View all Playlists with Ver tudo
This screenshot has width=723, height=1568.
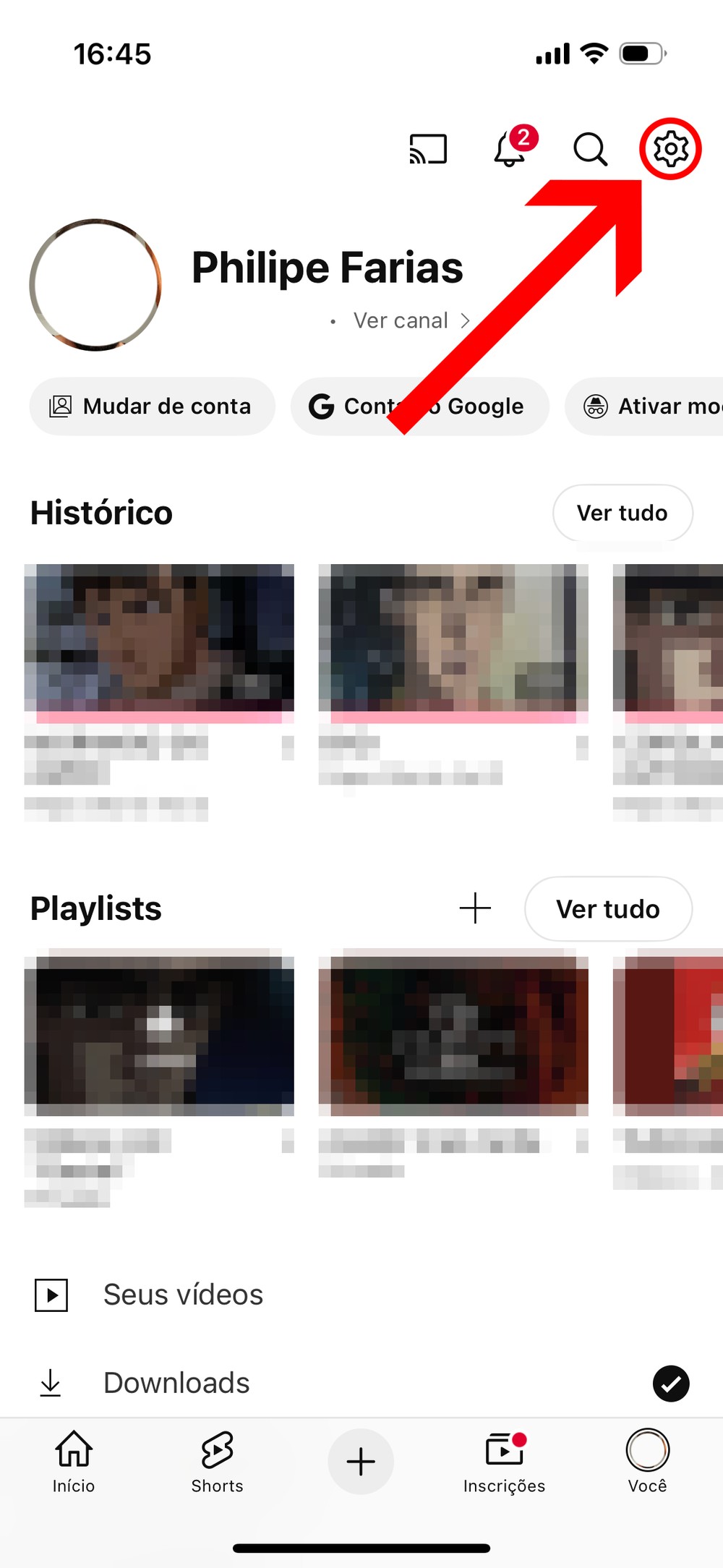coord(608,909)
